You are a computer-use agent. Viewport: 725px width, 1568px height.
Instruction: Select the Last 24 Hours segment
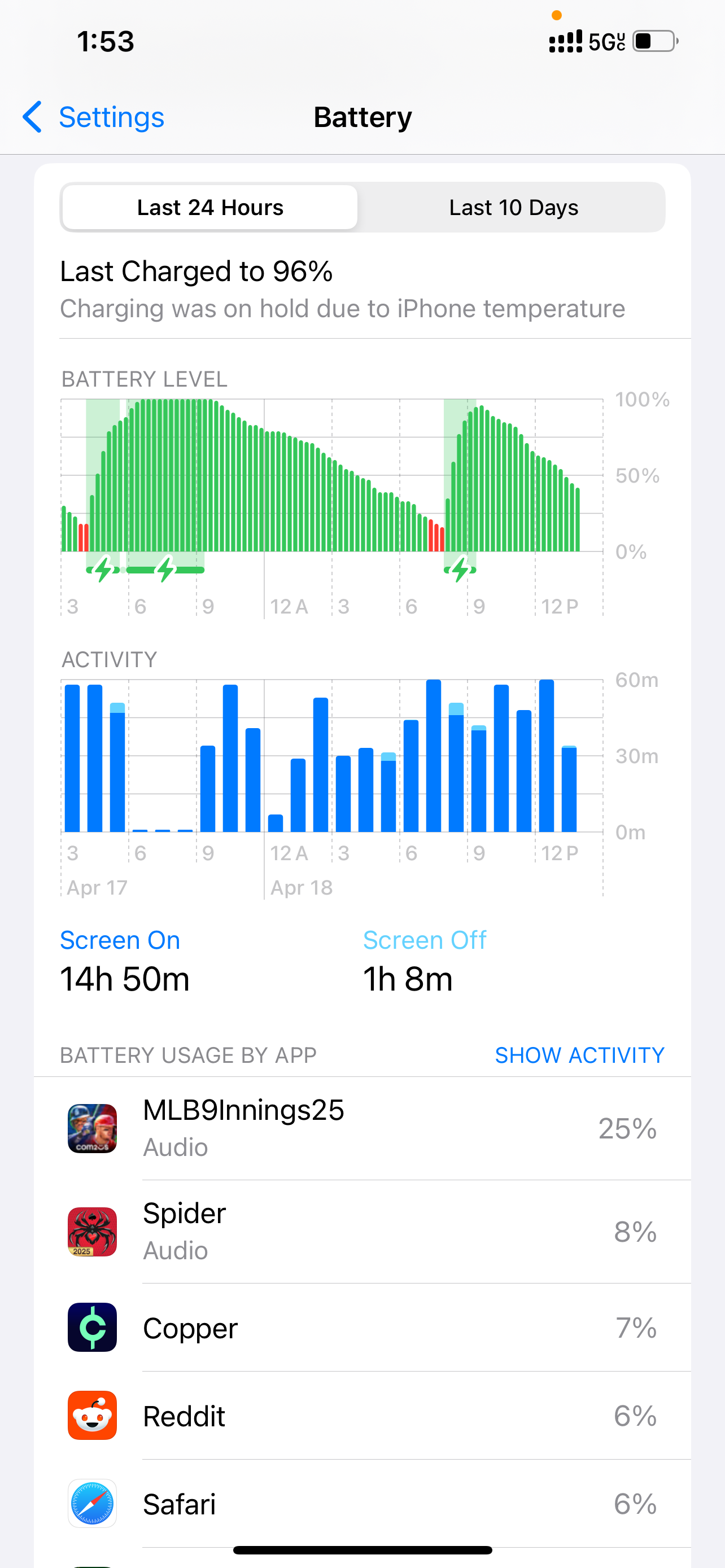tap(210, 207)
